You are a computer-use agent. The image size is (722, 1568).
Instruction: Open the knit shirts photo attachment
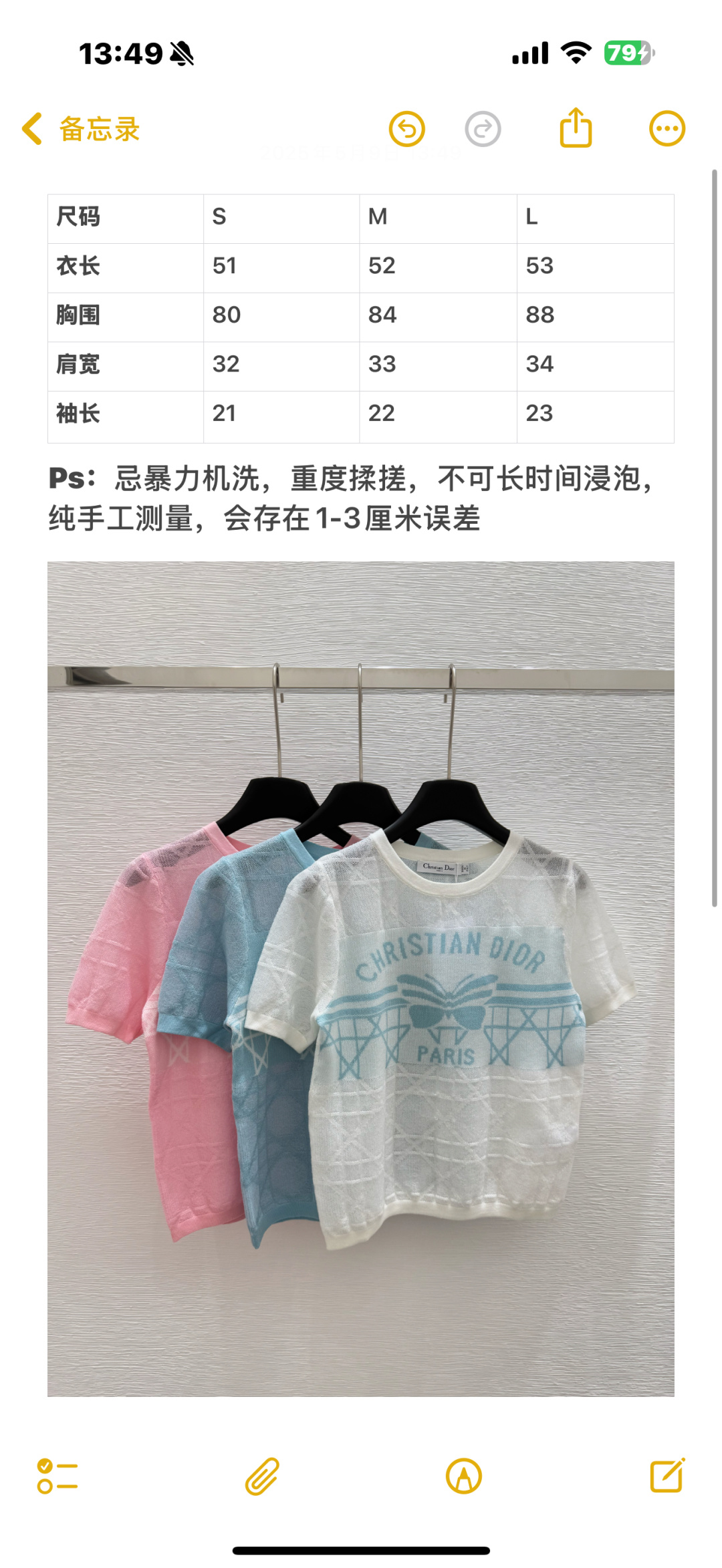click(361, 978)
